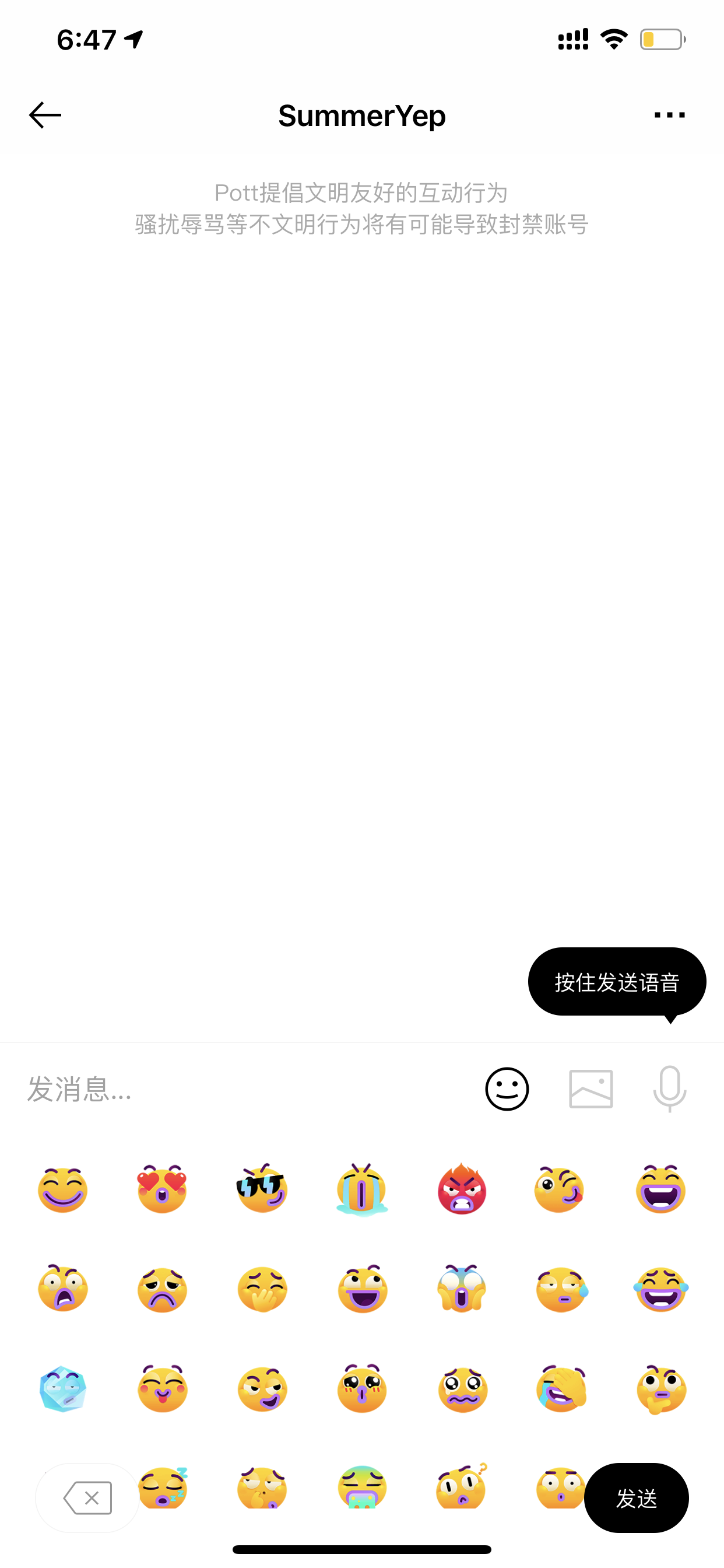Toggle the emoji smiley face button
This screenshot has height=1568, width=724.
(507, 1089)
